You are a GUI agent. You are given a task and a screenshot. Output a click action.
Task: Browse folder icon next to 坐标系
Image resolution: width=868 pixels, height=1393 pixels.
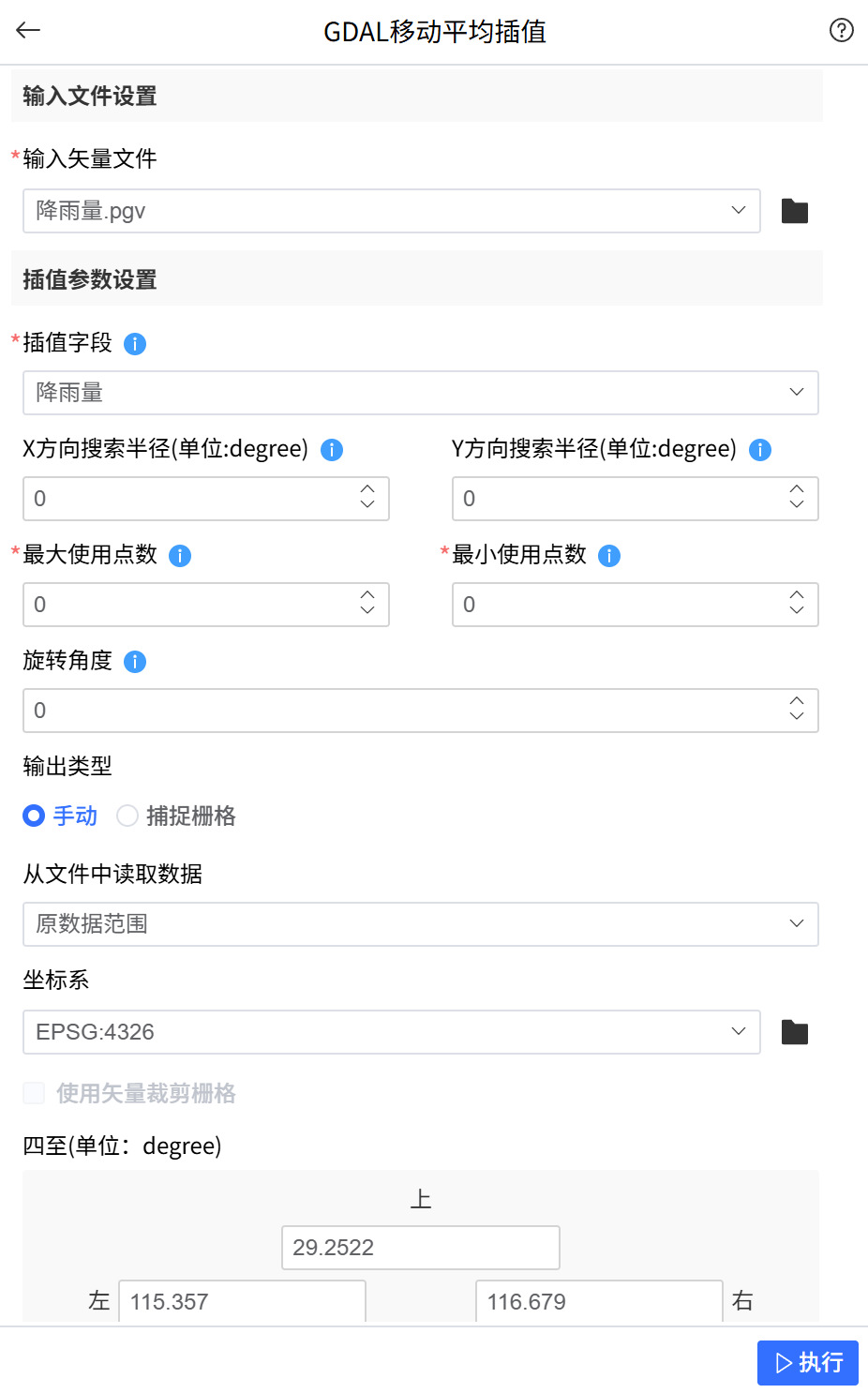pyautogui.click(x=794, y=1032)
